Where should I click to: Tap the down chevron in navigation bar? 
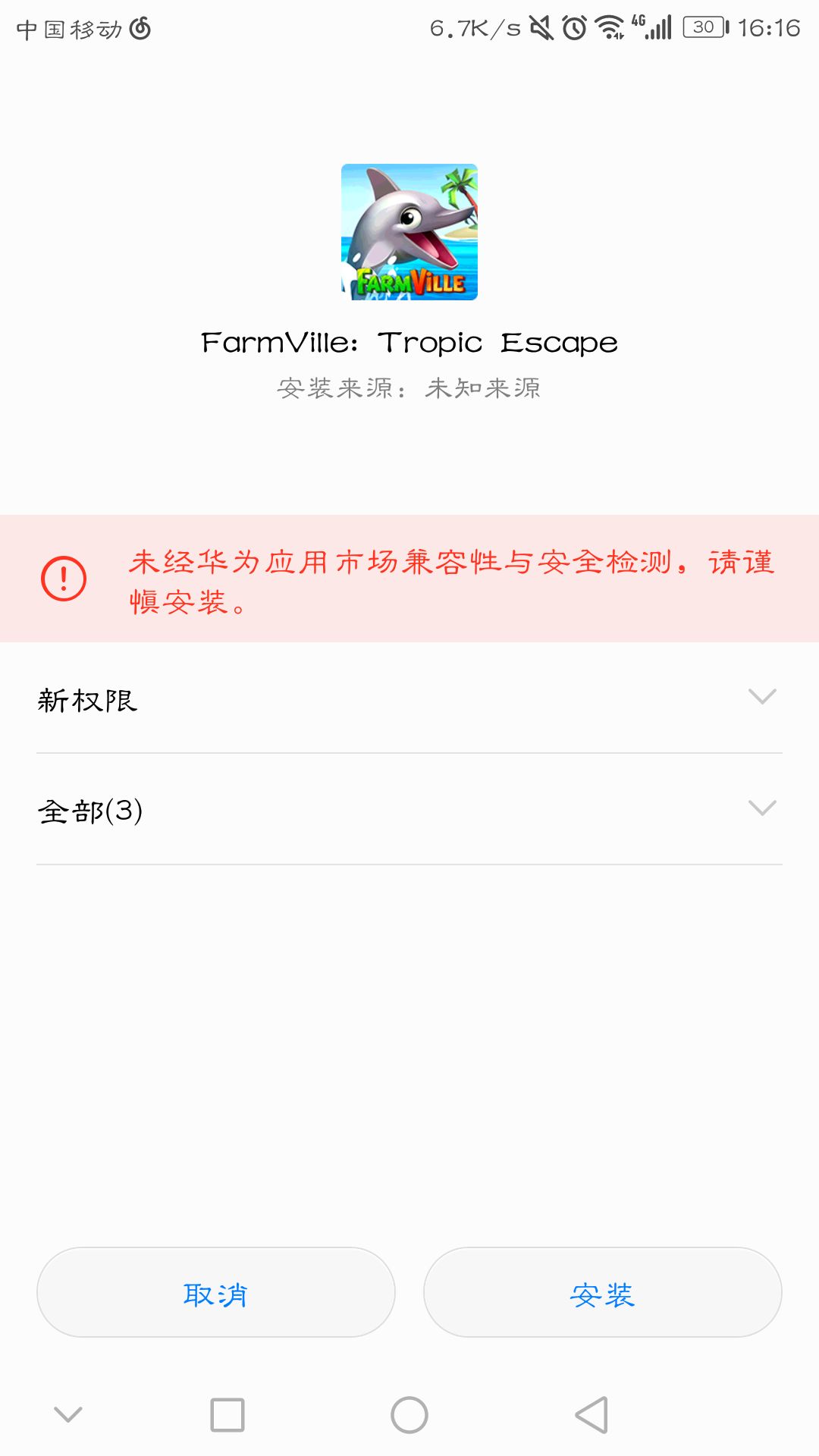67,1415
